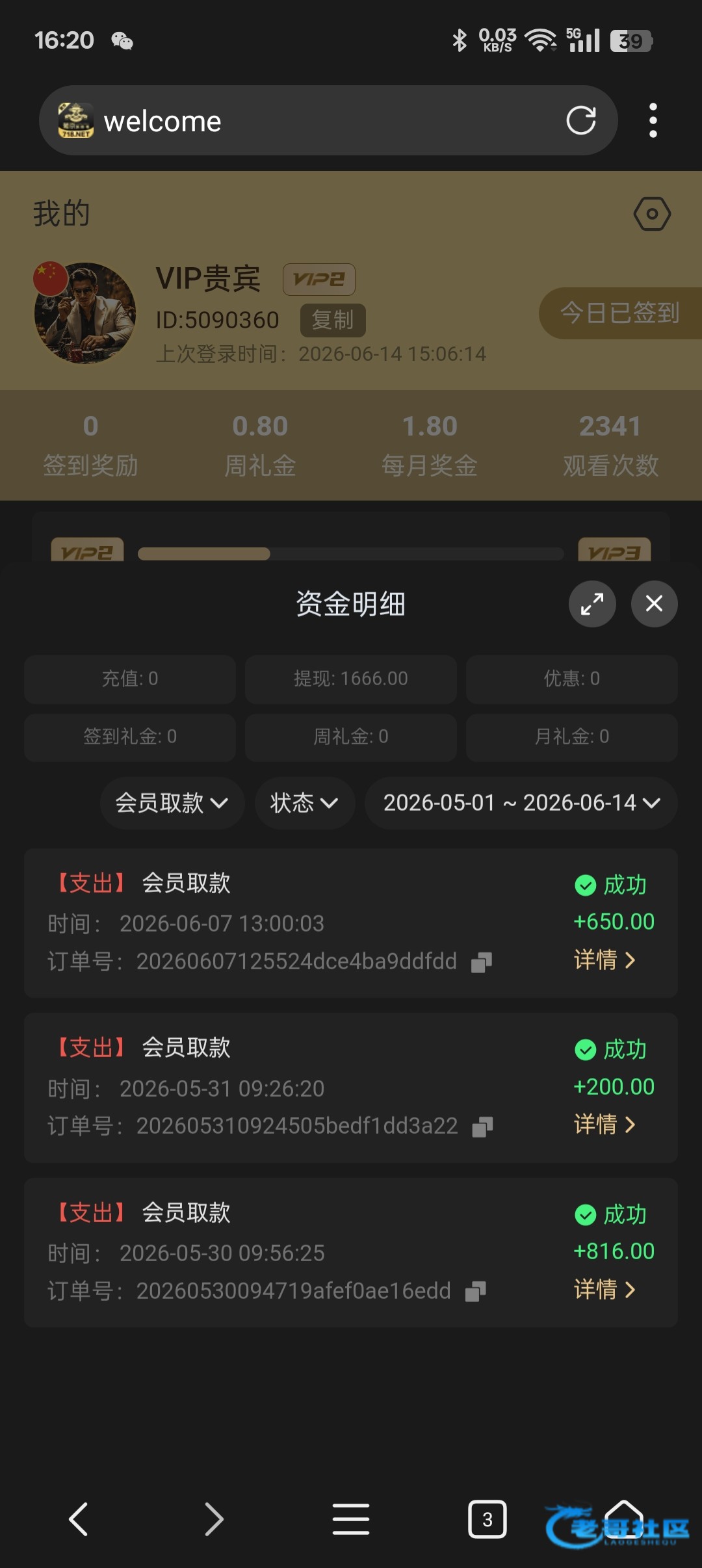This screenshot has width=702, height=1568.
Task: View 详情 for the +816.00 withdrawal
Action: [604, 1289]
